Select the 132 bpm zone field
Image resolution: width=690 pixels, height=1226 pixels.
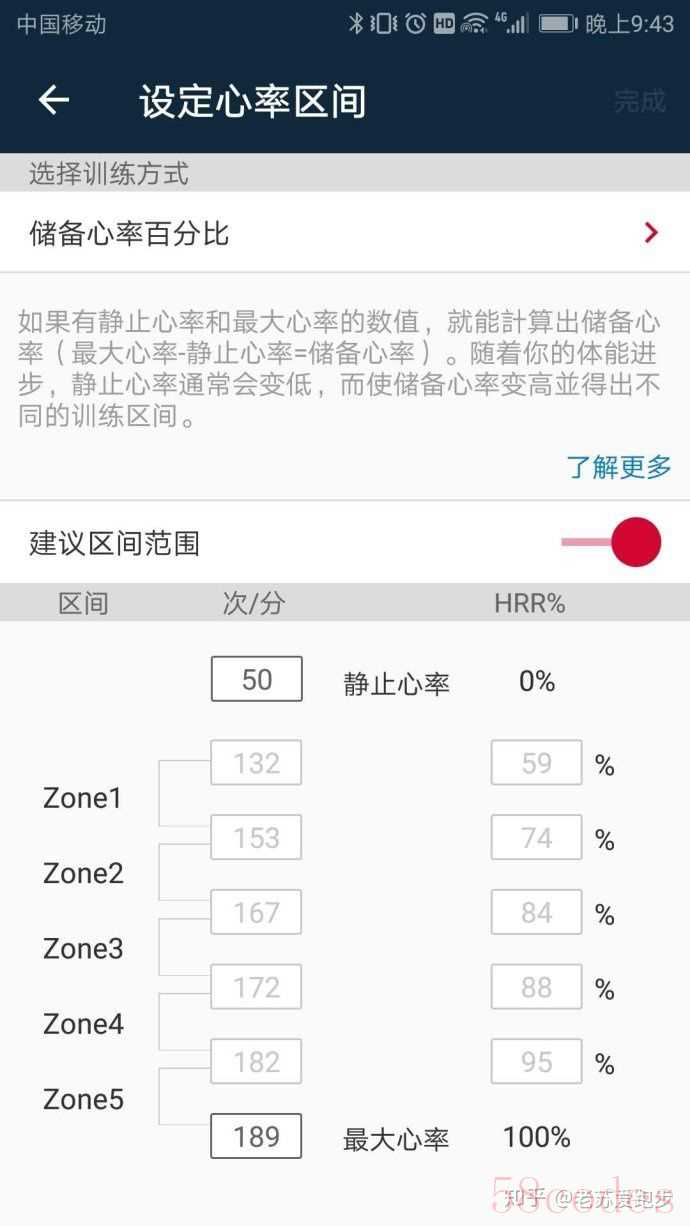[x=256, y=763]
